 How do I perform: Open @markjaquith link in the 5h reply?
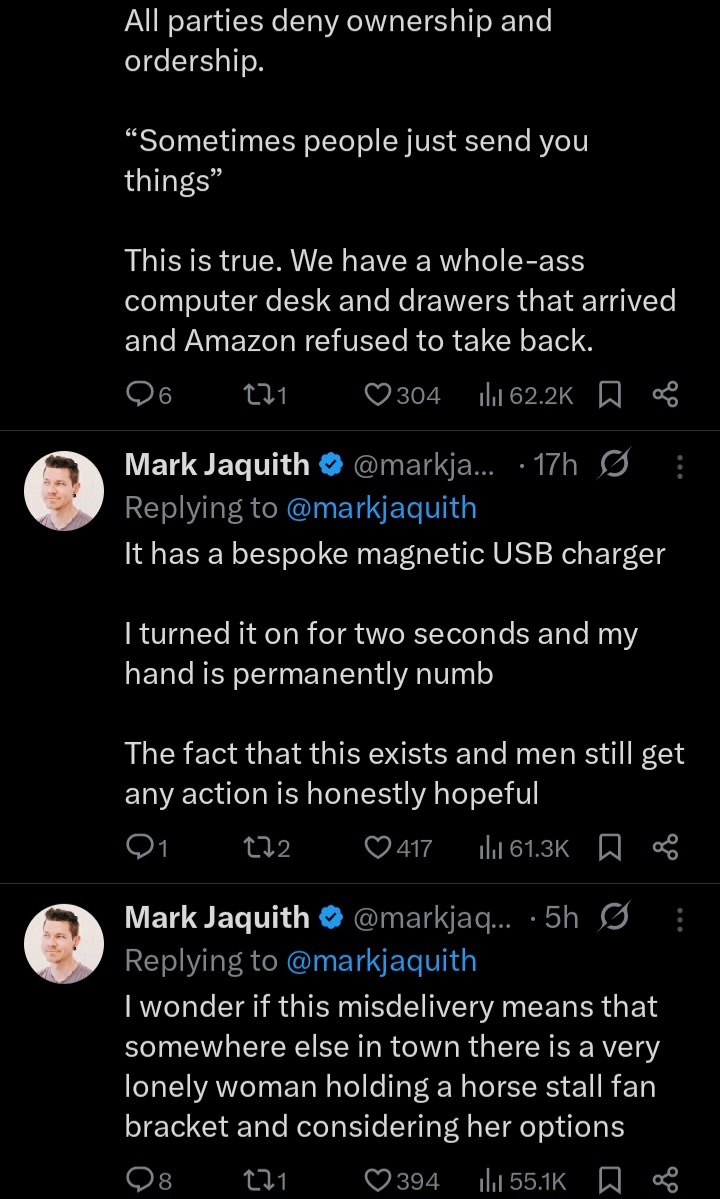point(380,960)
